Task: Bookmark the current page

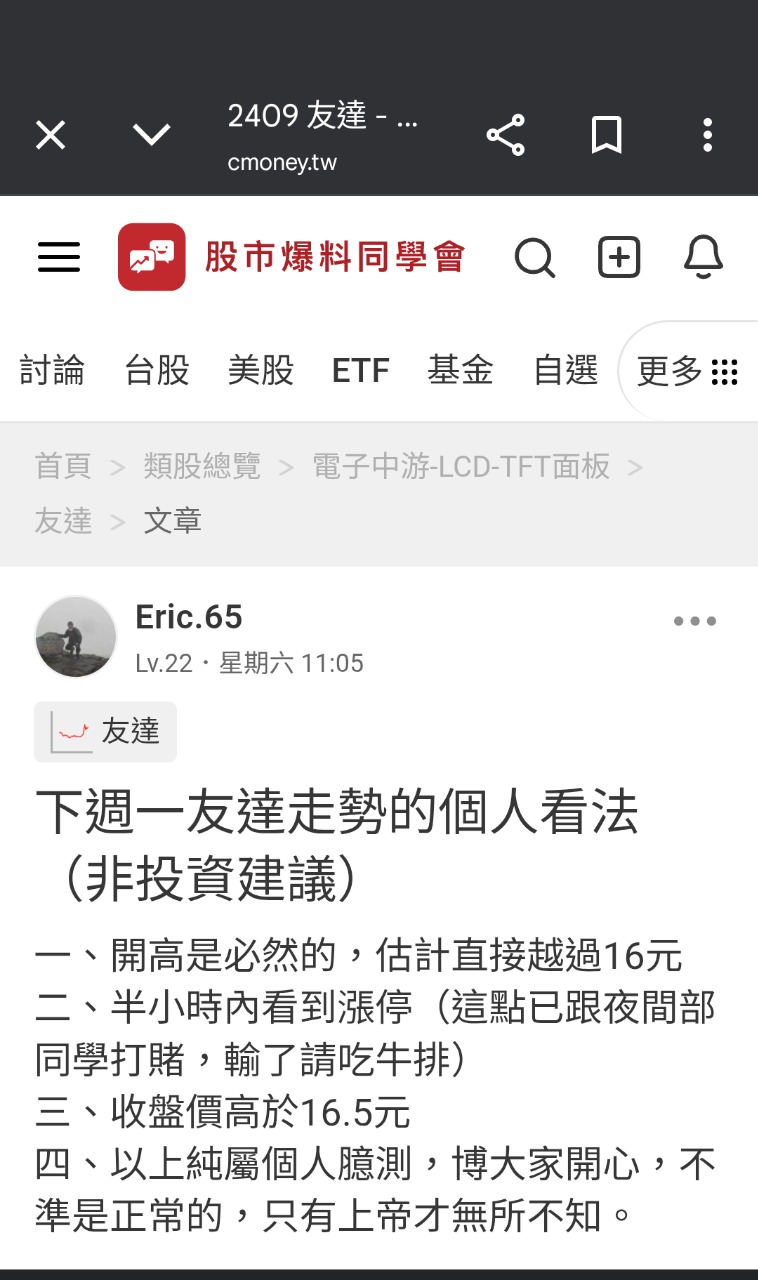Action: pyautogui.click(x=607, y=134)
